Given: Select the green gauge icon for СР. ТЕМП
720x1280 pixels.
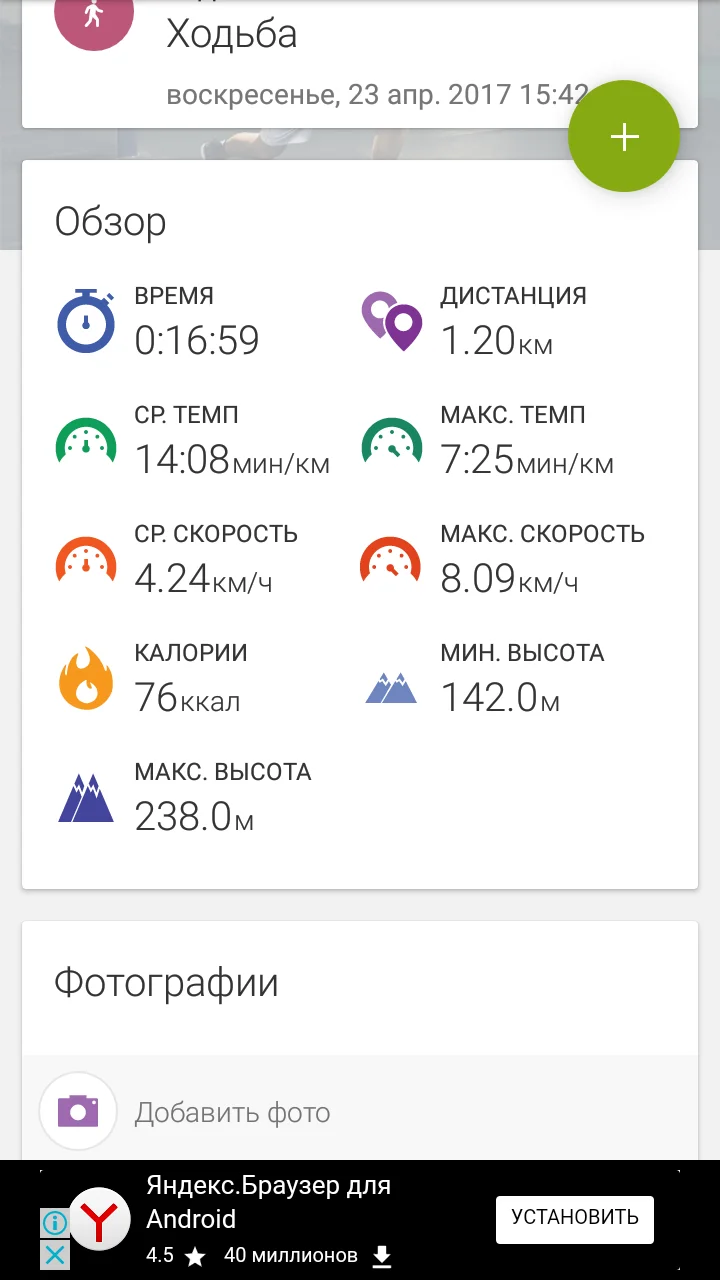Looking at the screenshot, I should [86, 441].
